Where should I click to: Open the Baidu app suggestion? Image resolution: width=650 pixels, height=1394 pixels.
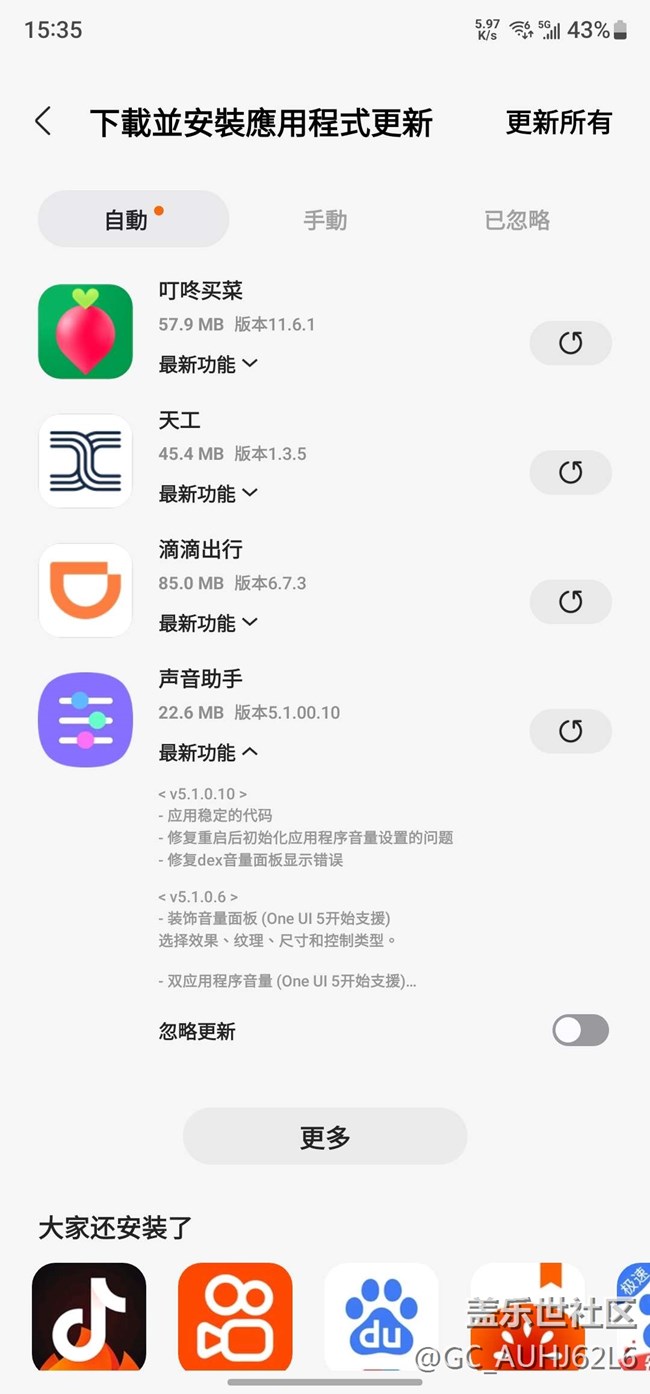pos(381,1318)
